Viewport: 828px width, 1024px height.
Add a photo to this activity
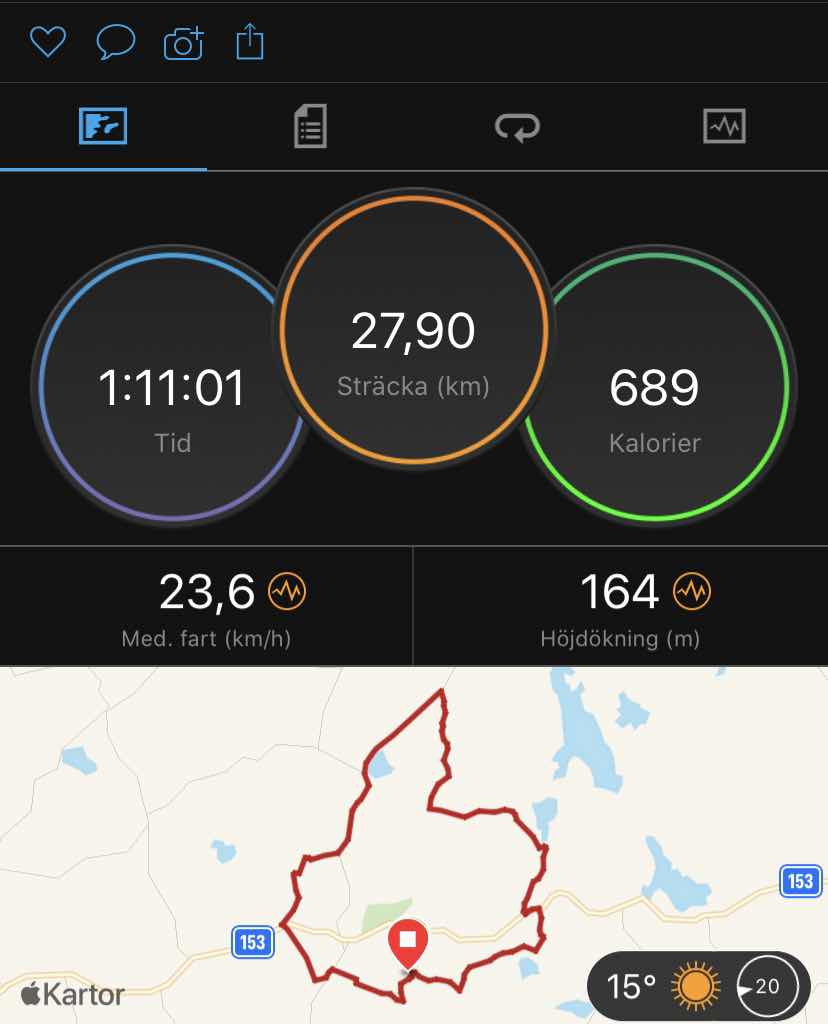pyautogui.click(x=184, y=42)
